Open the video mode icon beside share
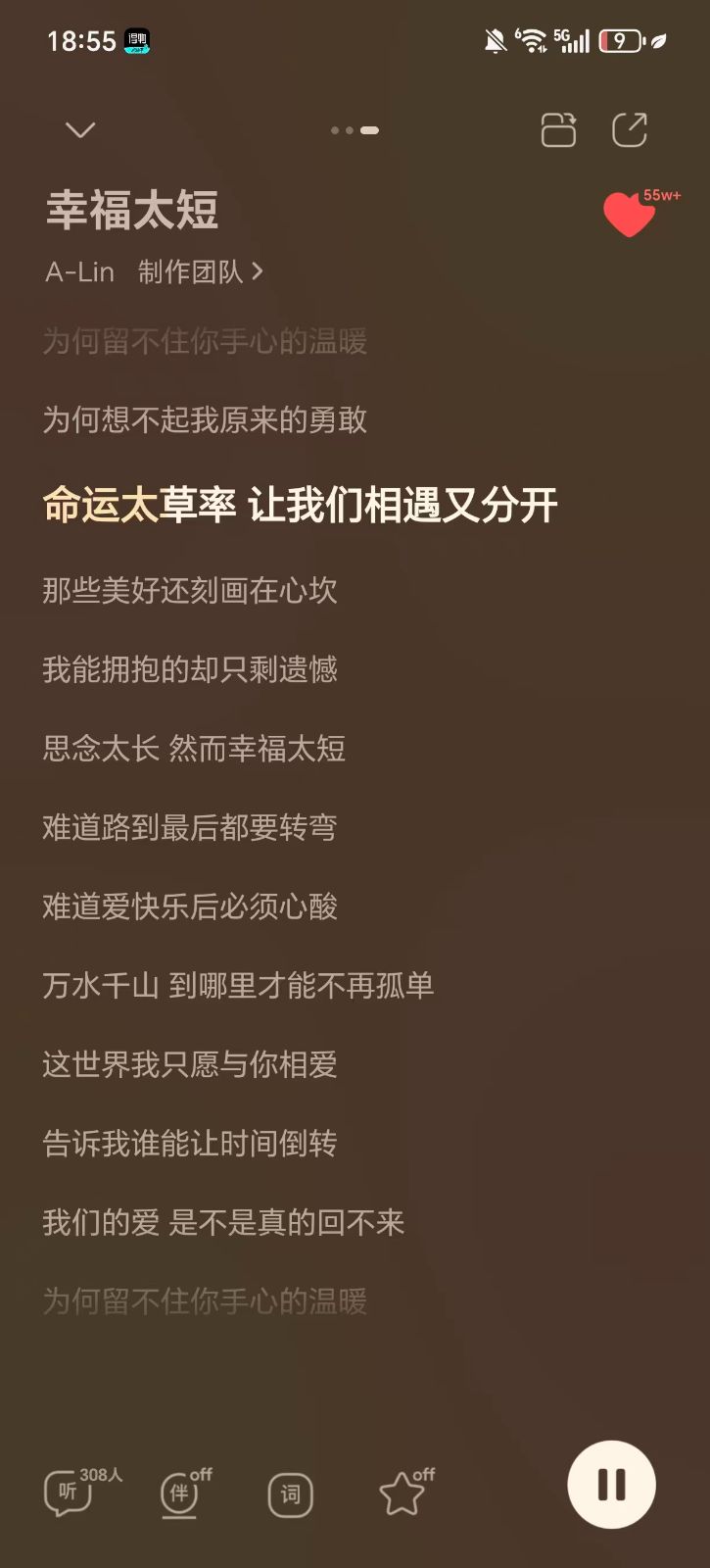 (558, 129)
